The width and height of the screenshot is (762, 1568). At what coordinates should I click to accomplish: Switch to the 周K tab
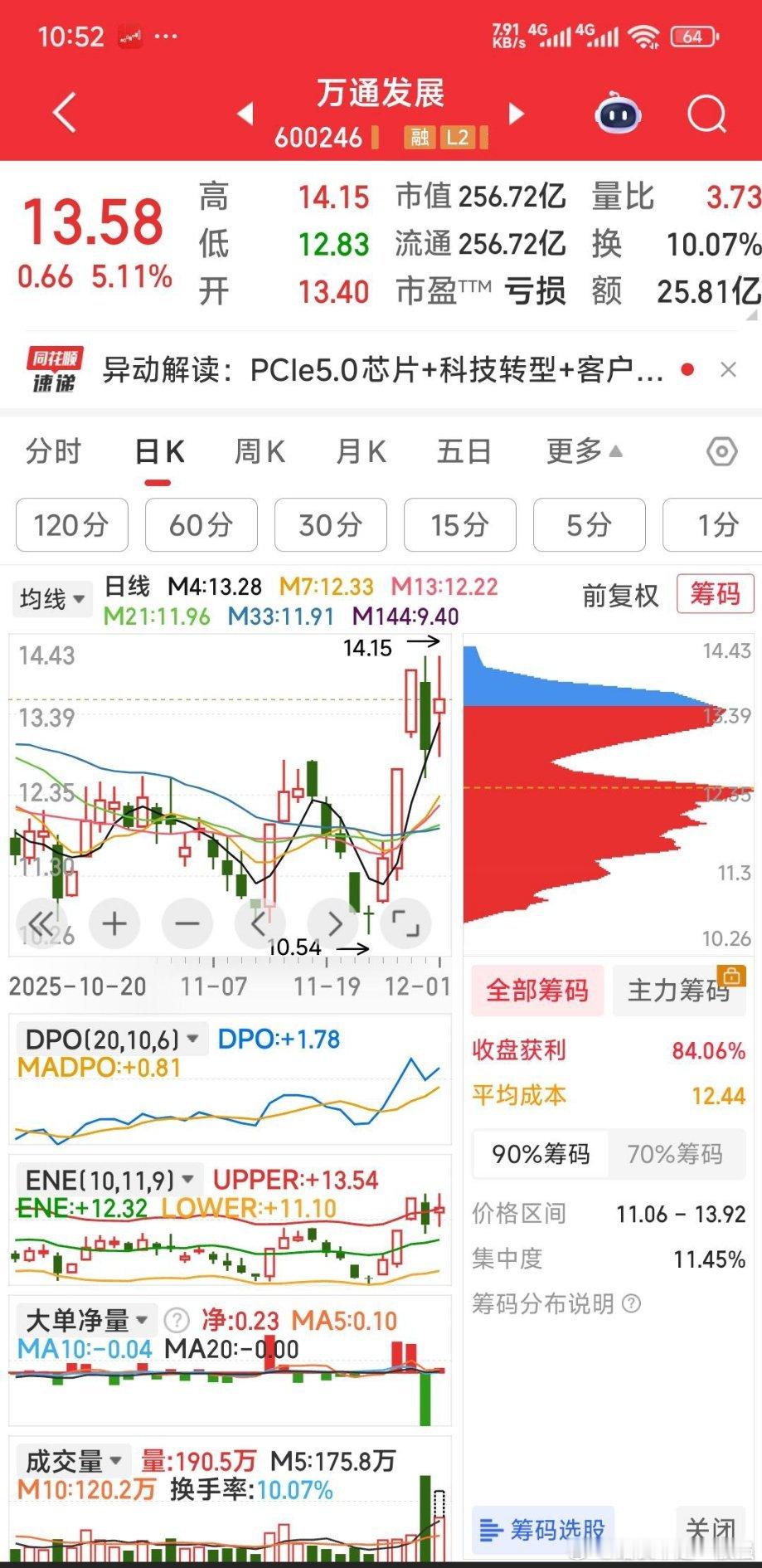pos(260,452)
